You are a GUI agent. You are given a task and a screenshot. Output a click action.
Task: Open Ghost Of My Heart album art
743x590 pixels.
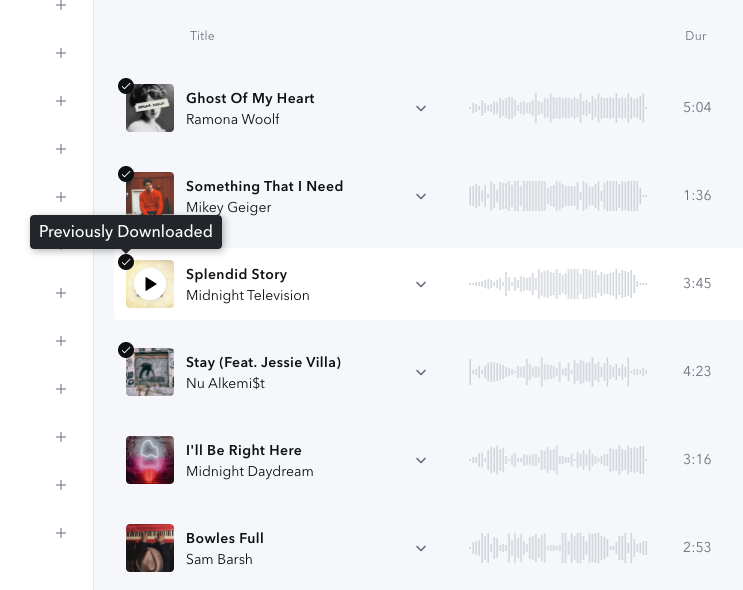coord(150,108)
